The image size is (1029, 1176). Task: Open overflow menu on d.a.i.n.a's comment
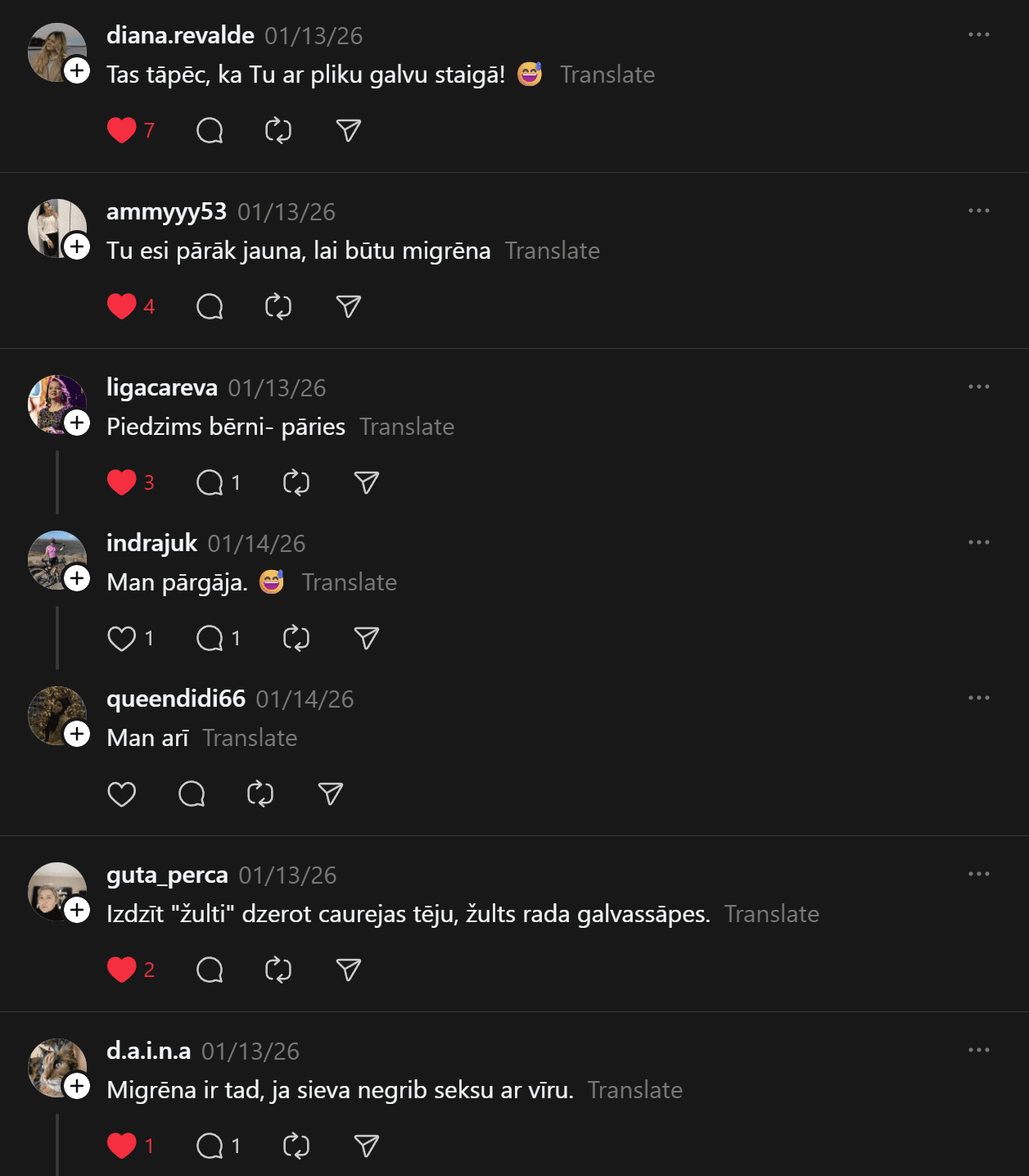tap(978, 1050)
